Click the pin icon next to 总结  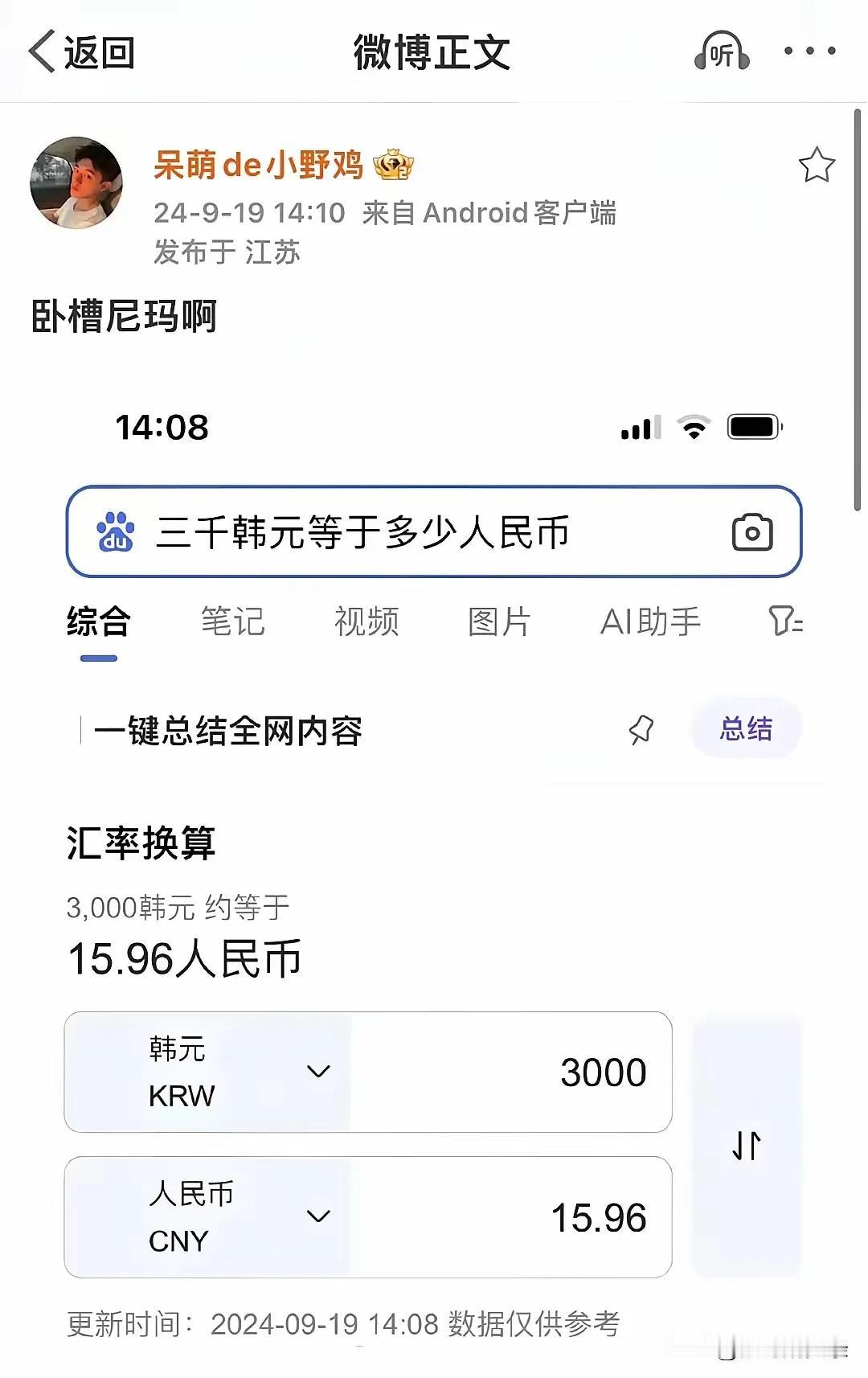[x=641, y=732]
